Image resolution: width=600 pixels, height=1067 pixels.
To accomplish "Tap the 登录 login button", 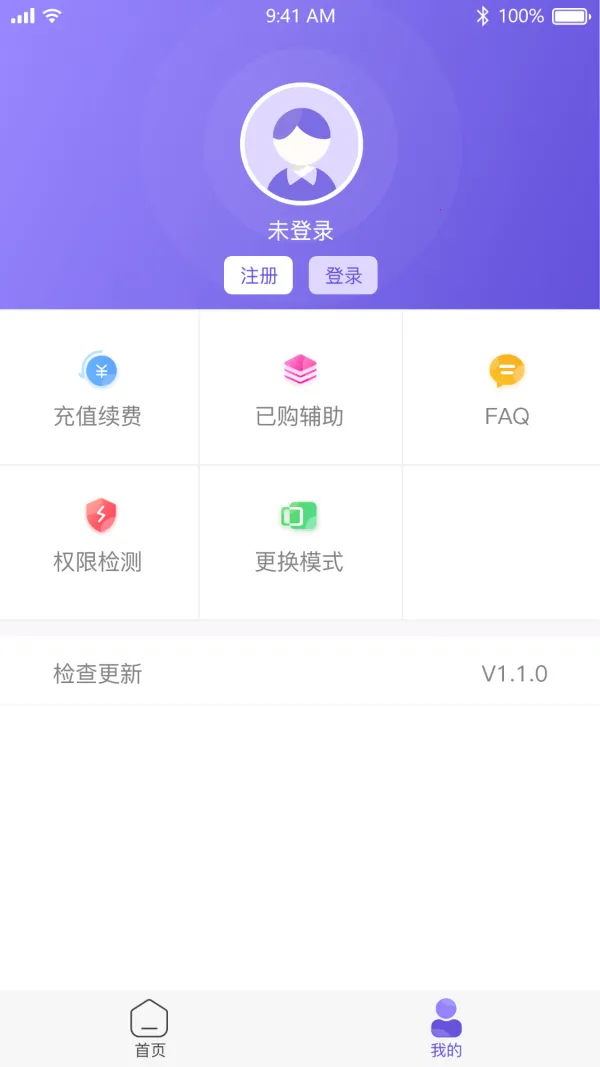I will pos(343,276).
